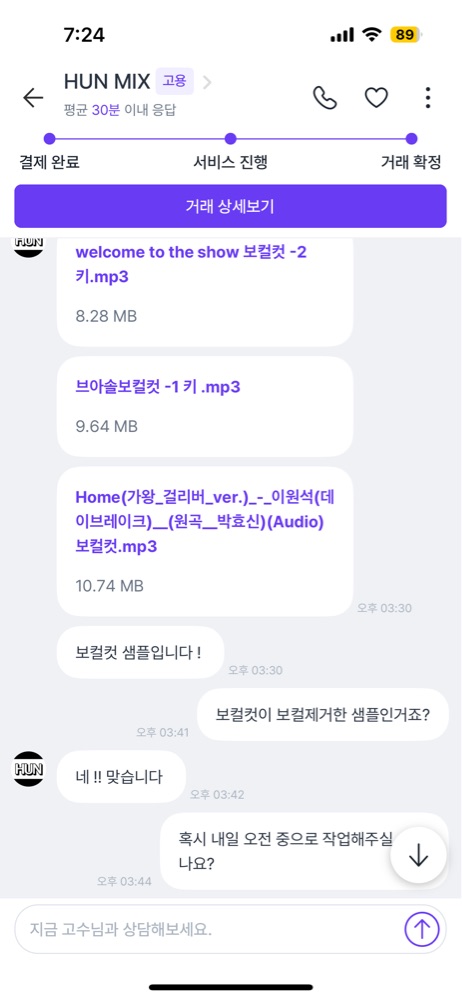Call HUN MIX with the phone icon
This screenshot has width=462, height=1000.
point(325,98)
